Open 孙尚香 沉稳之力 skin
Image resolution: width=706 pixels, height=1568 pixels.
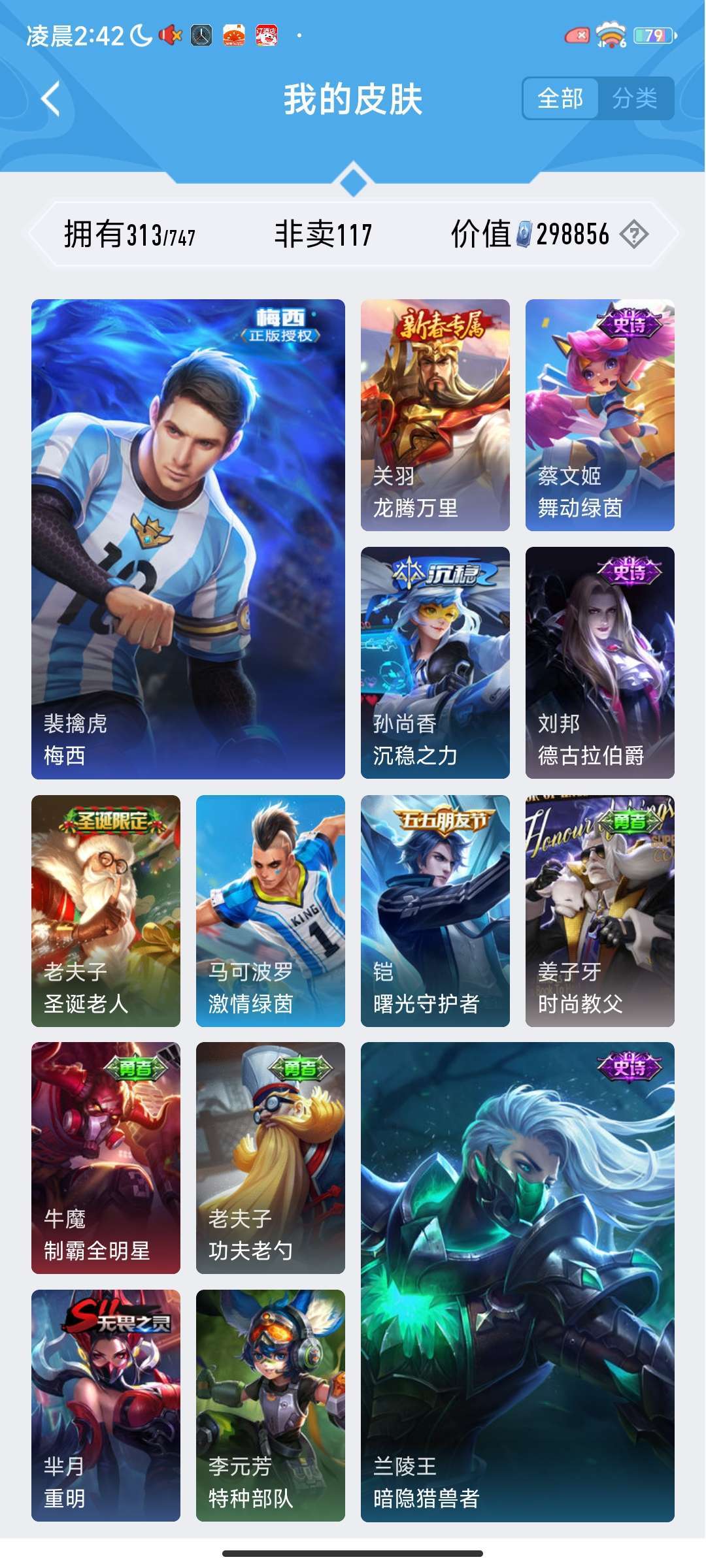click(x=435, y=662)
